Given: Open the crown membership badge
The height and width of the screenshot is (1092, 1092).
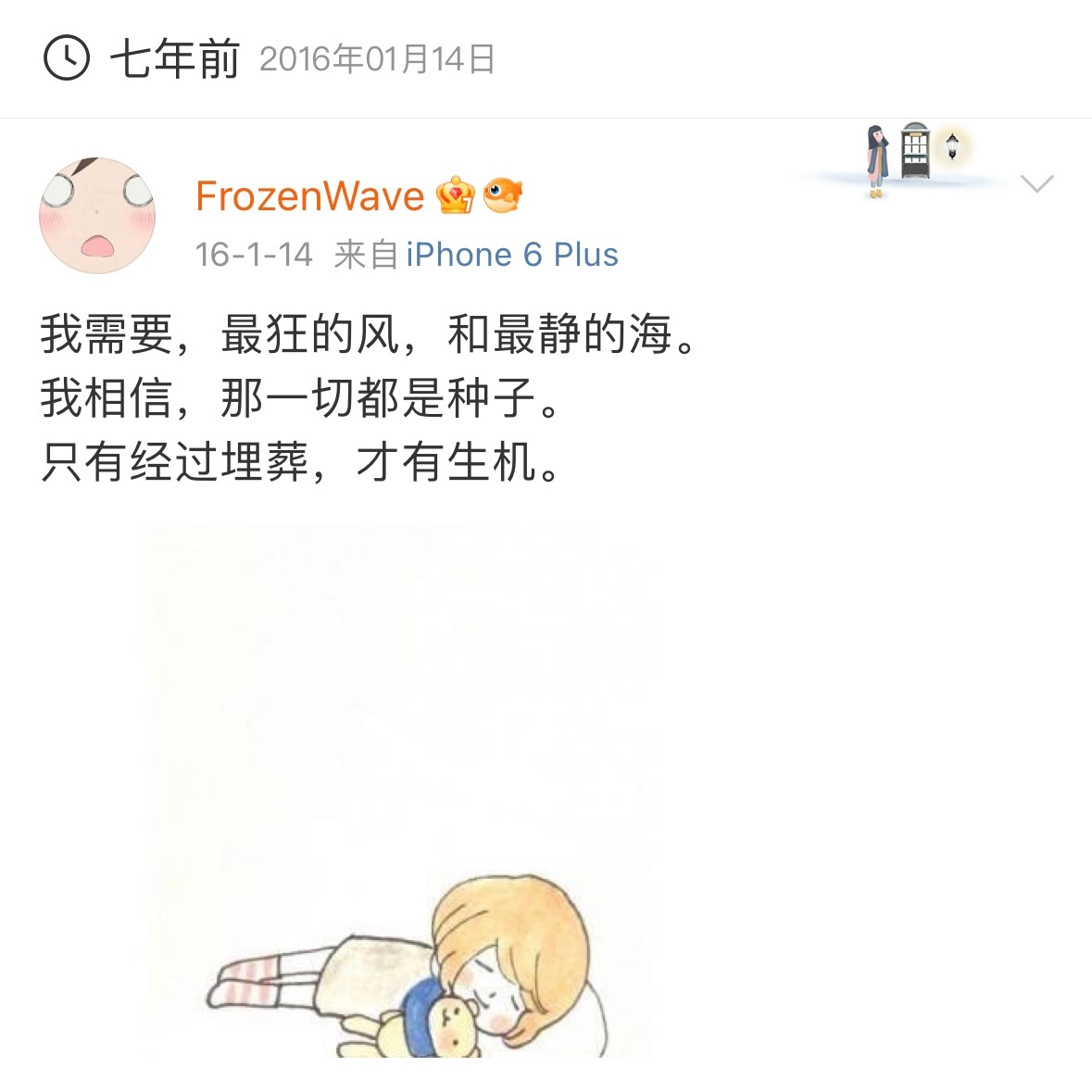Looking at the screenshot, I should point(455,195).
